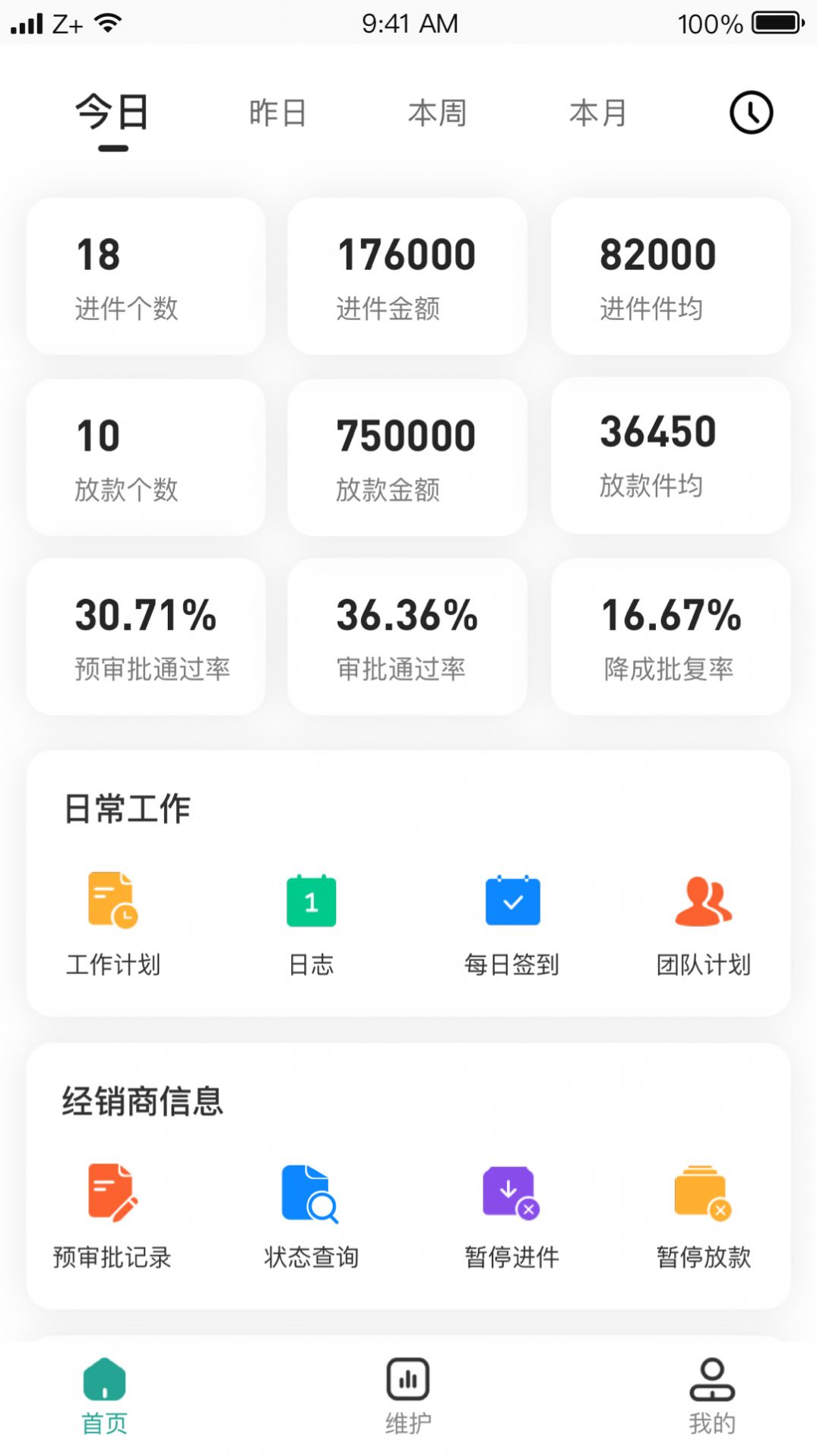Select the 本月 tab

(598, 113)
